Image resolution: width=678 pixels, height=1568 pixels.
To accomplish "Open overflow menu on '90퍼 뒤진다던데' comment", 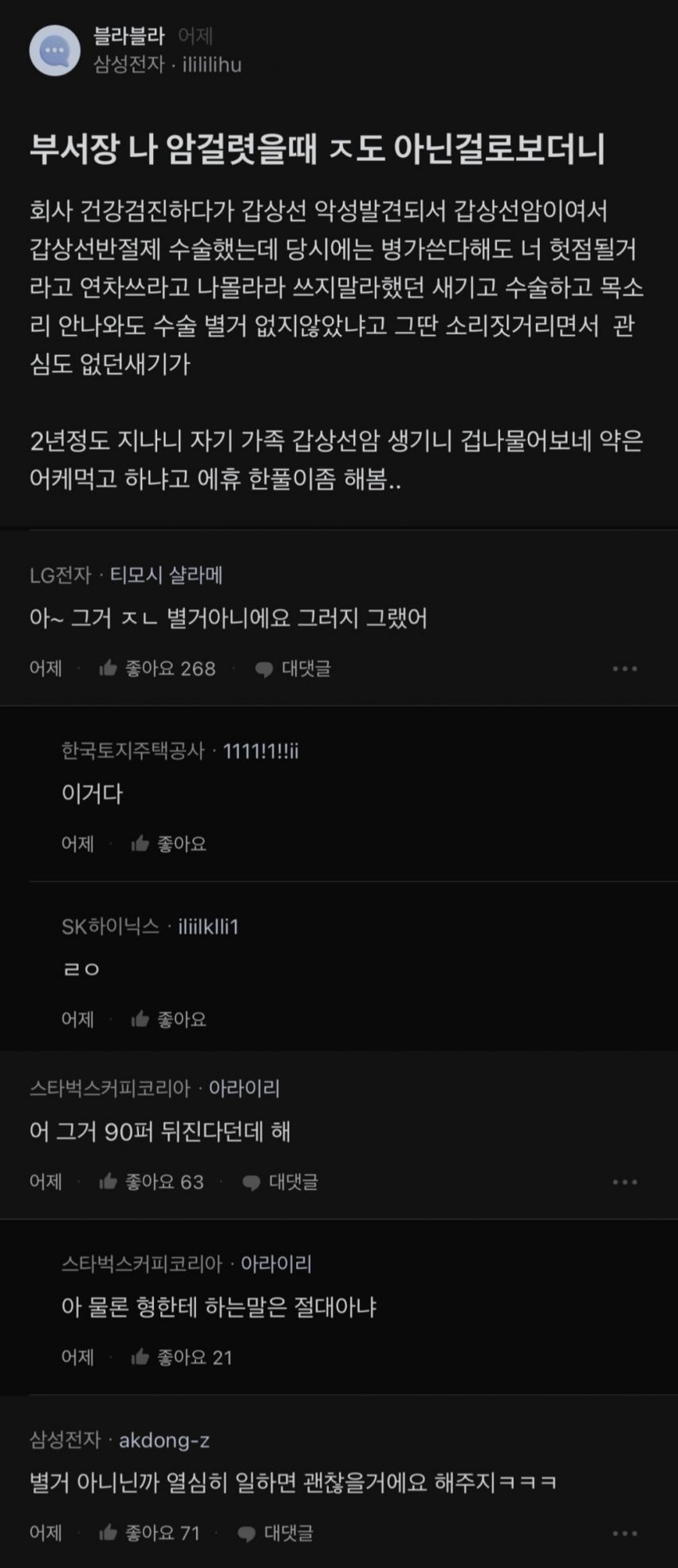I will click(625, 1182).
